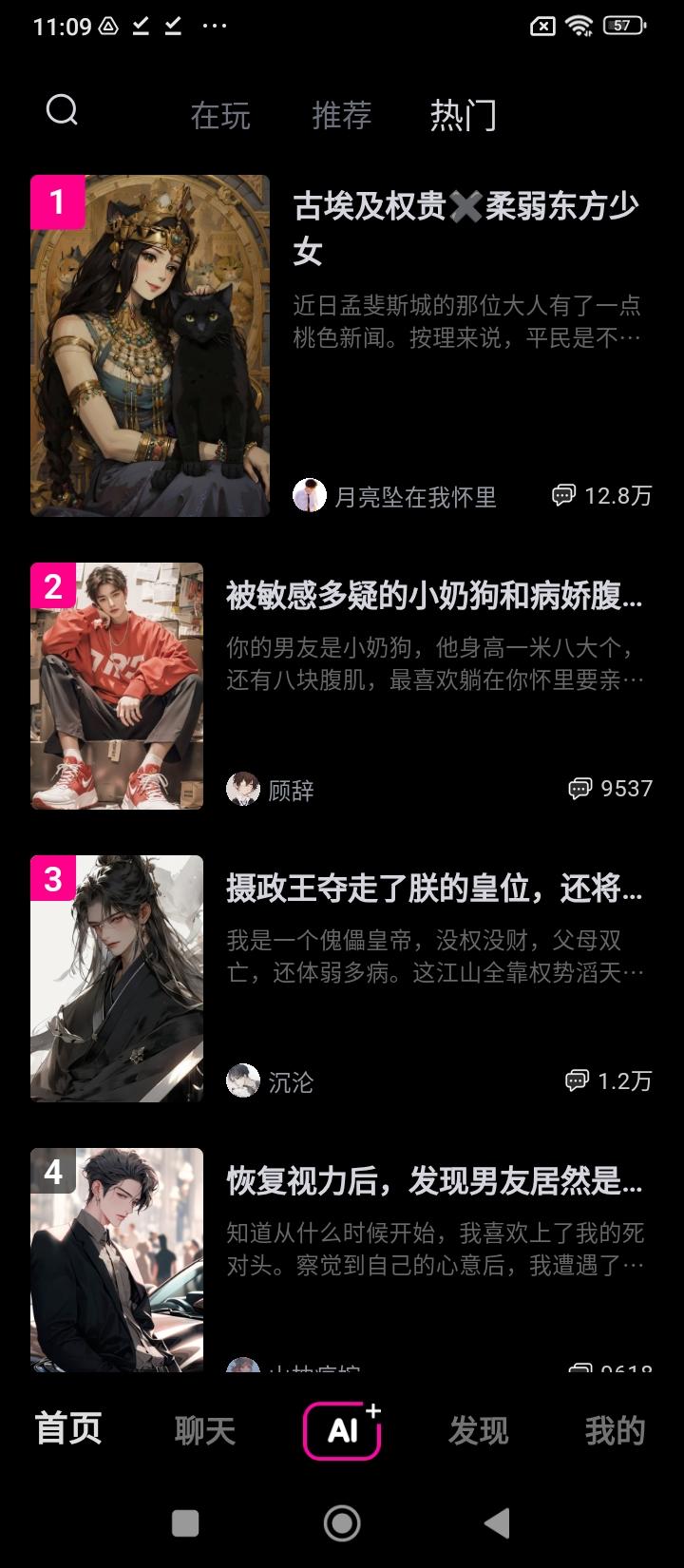This screenshot has width=684, height=1568.
Task: Open the 聊天 chat section from bottom navigation
Action: 203,1427
